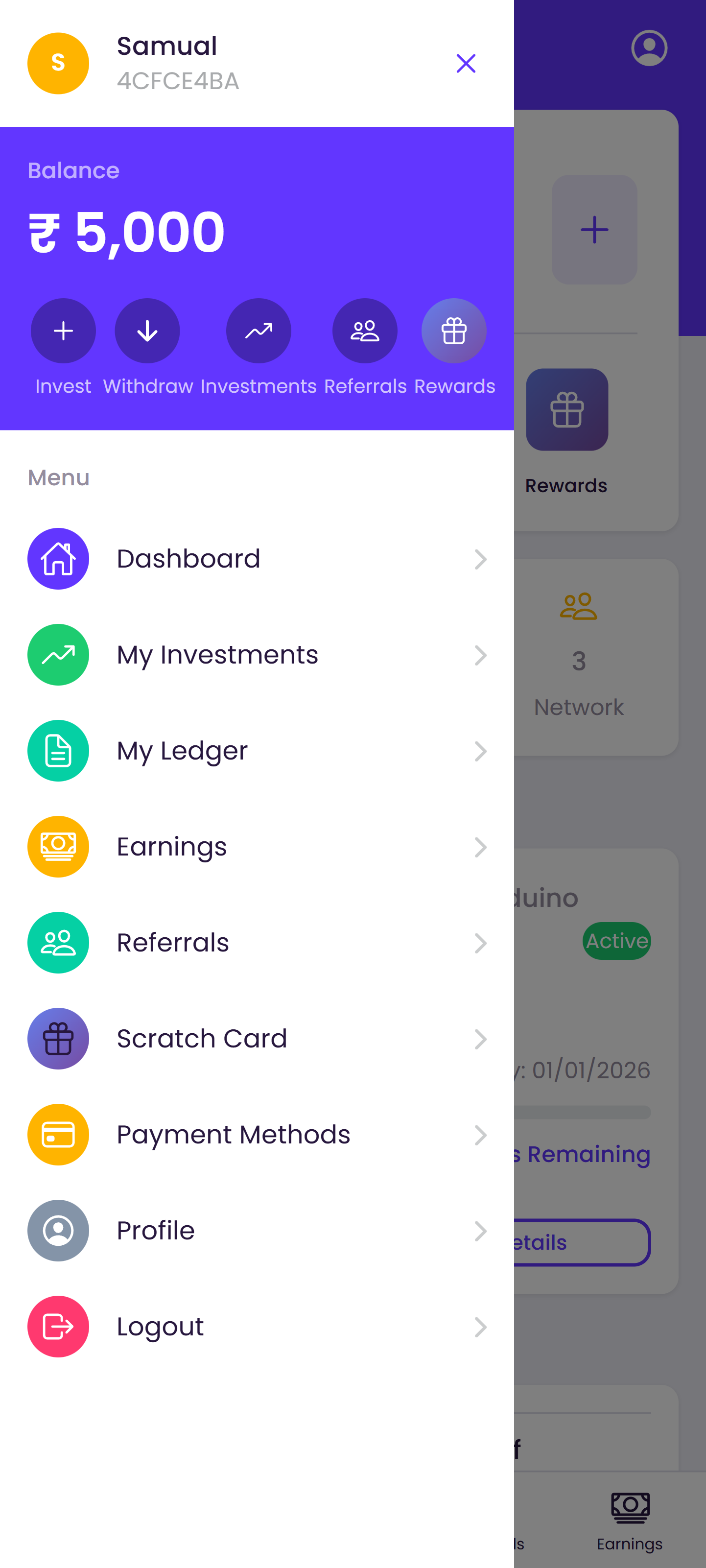Open Investments via trending-arrow icon

click(x=259, y=331)
